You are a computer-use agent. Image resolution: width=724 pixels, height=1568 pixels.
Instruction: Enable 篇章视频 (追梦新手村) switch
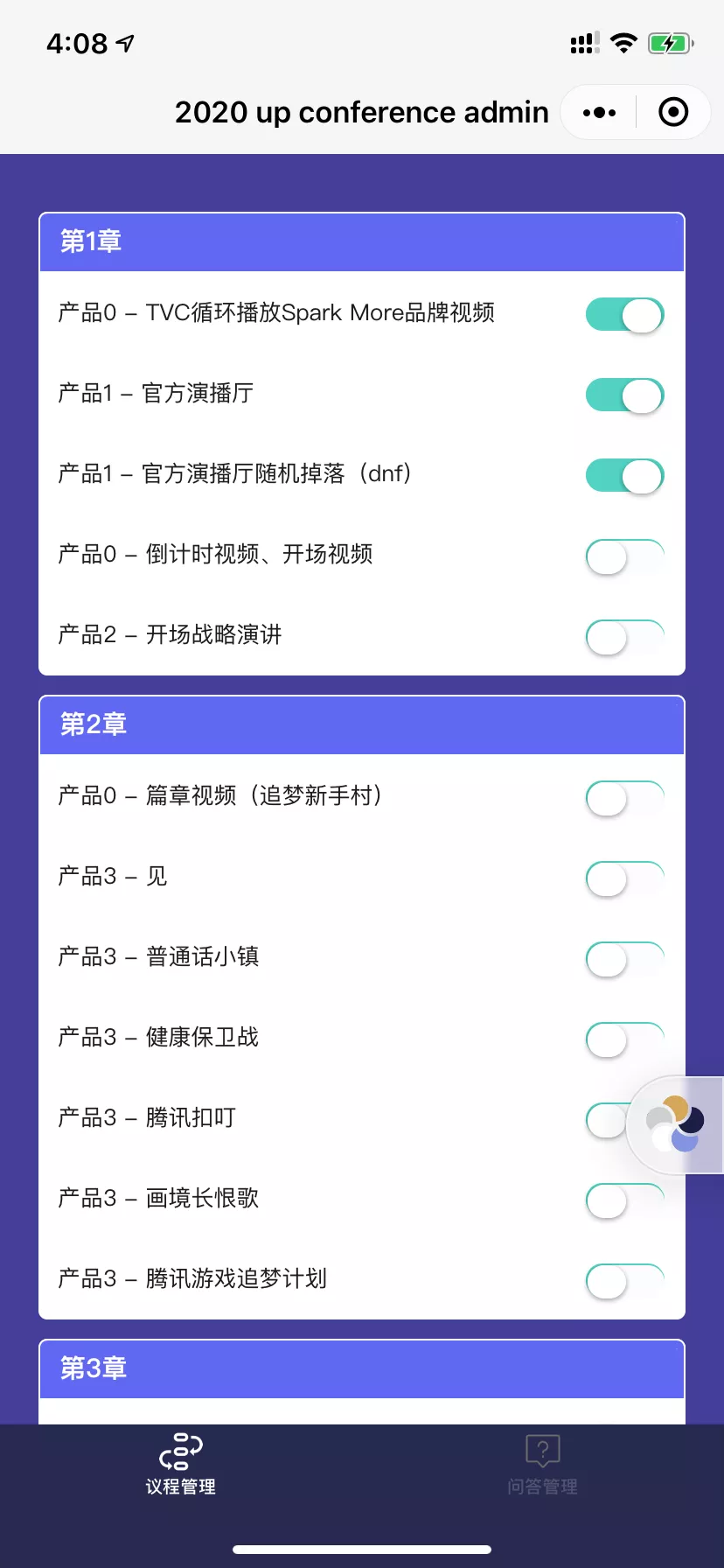coord(624,798)
